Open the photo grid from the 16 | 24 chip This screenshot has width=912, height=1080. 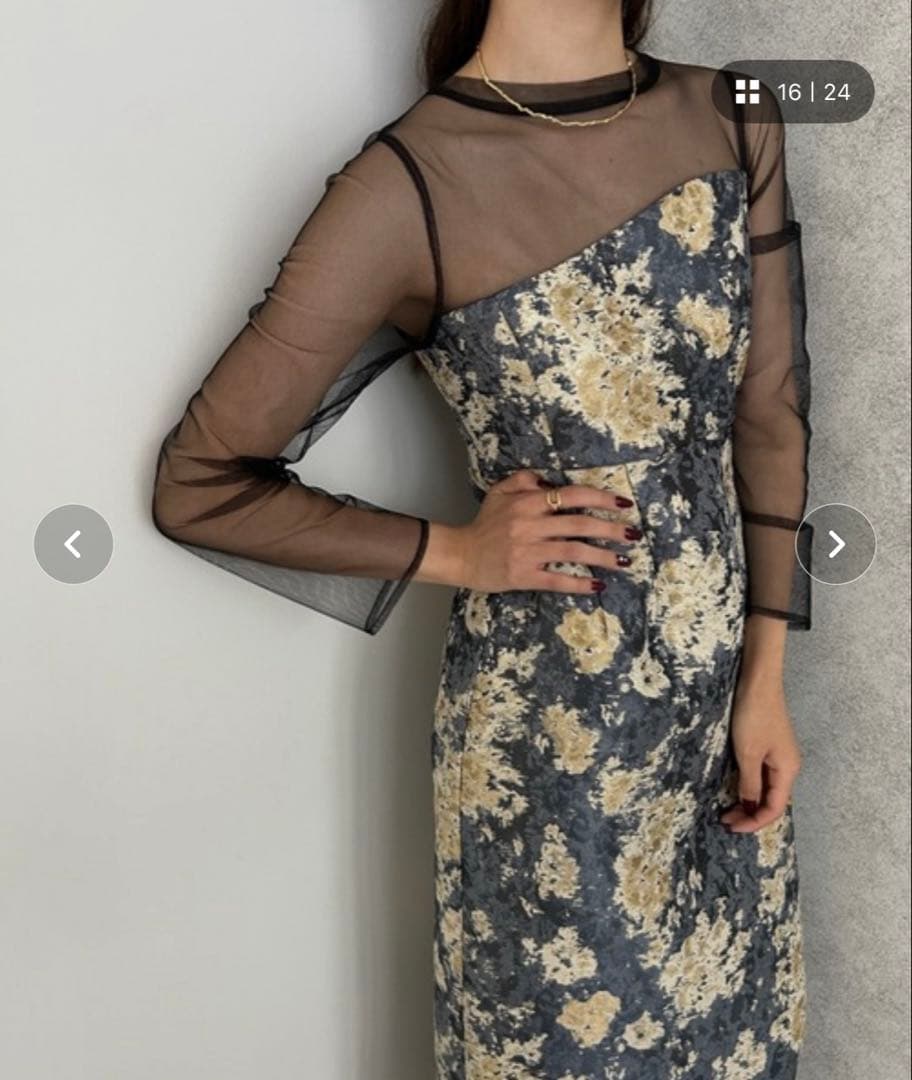click(793, 92)
